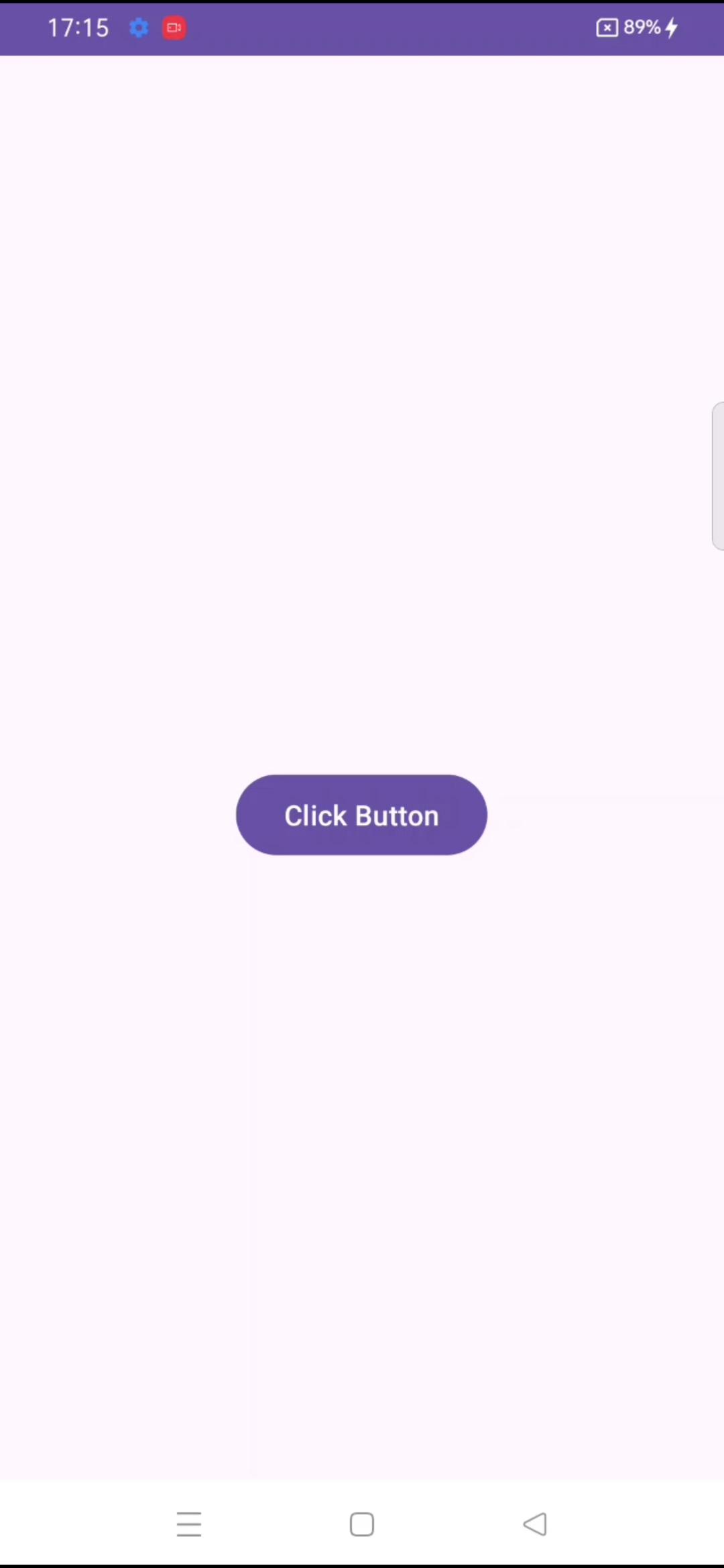This screenshot has height=1568, width=724.
Task: Go to the home screen
Action: tap(362, 1524)
